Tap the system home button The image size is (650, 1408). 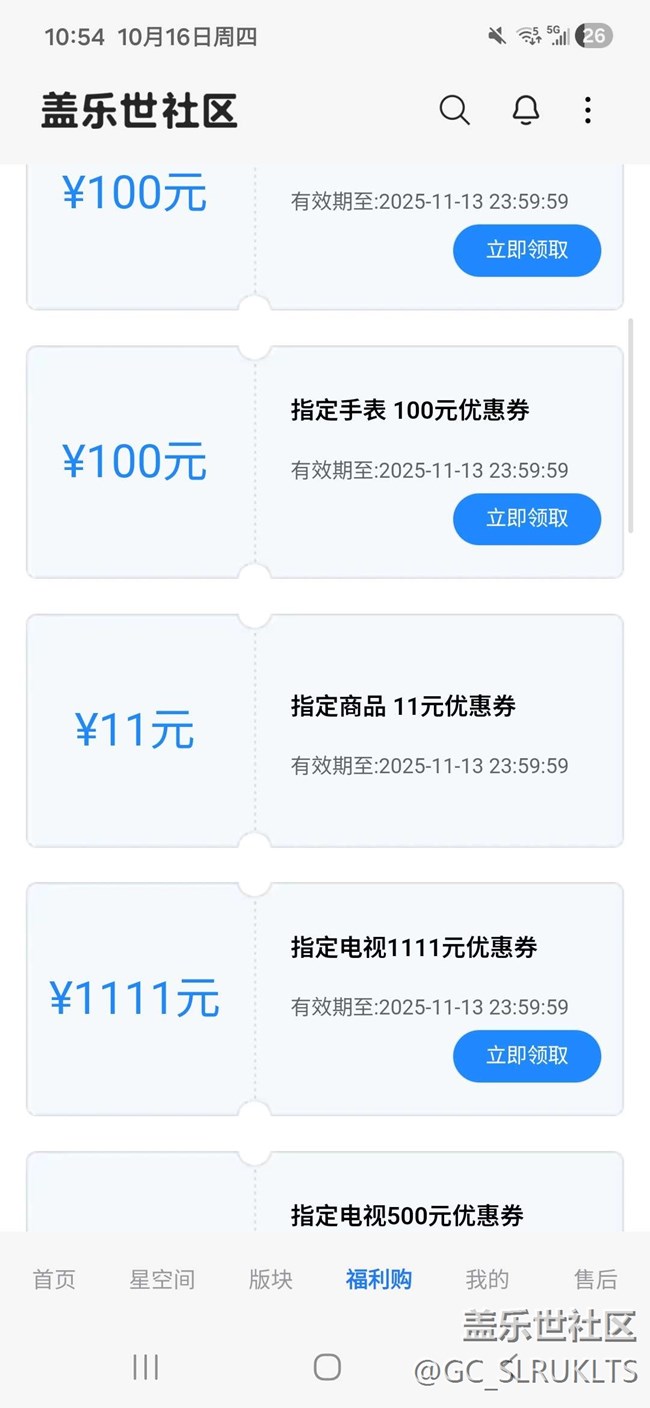327,1367
